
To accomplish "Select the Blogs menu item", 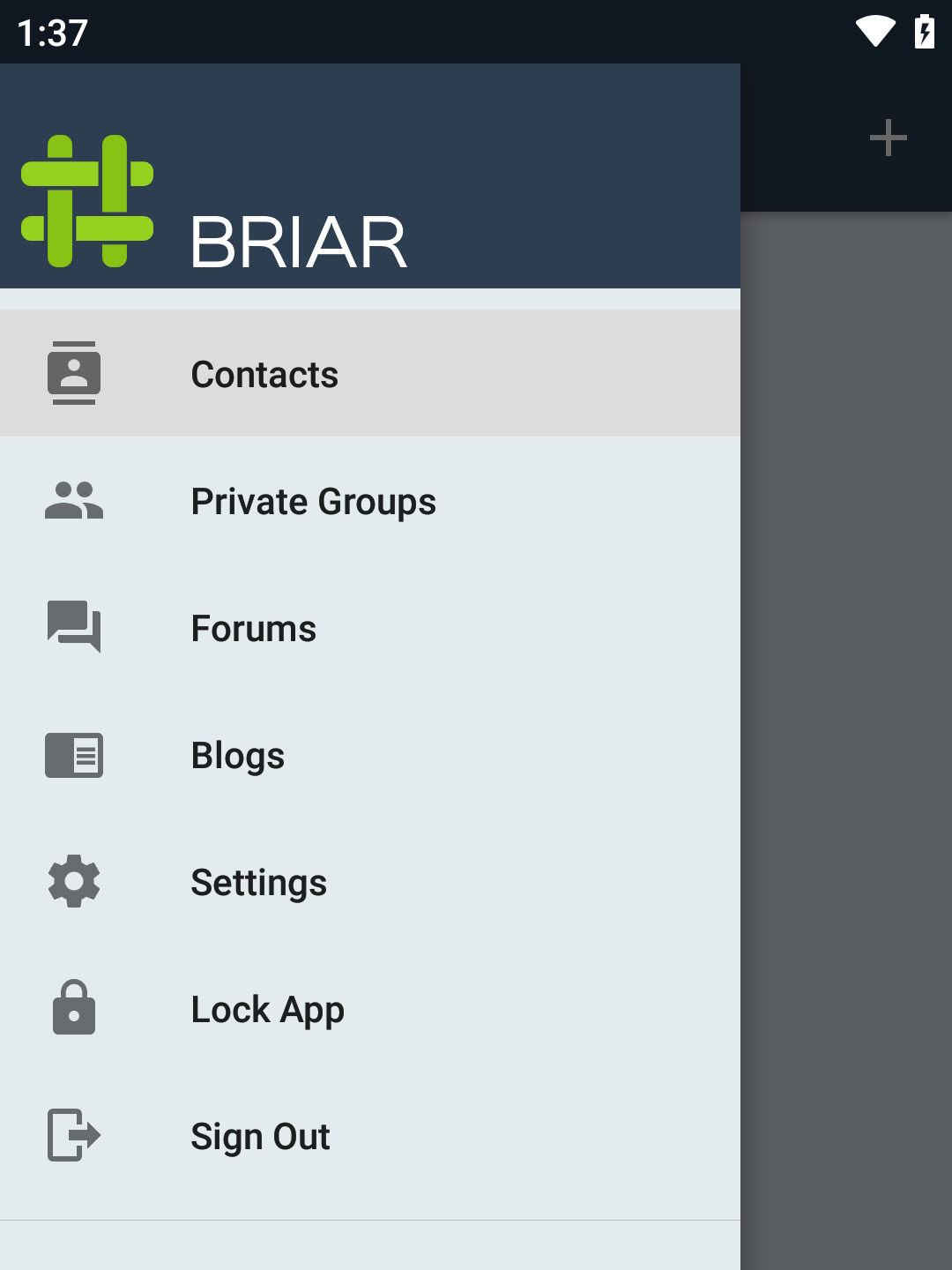I will (238, 755).
